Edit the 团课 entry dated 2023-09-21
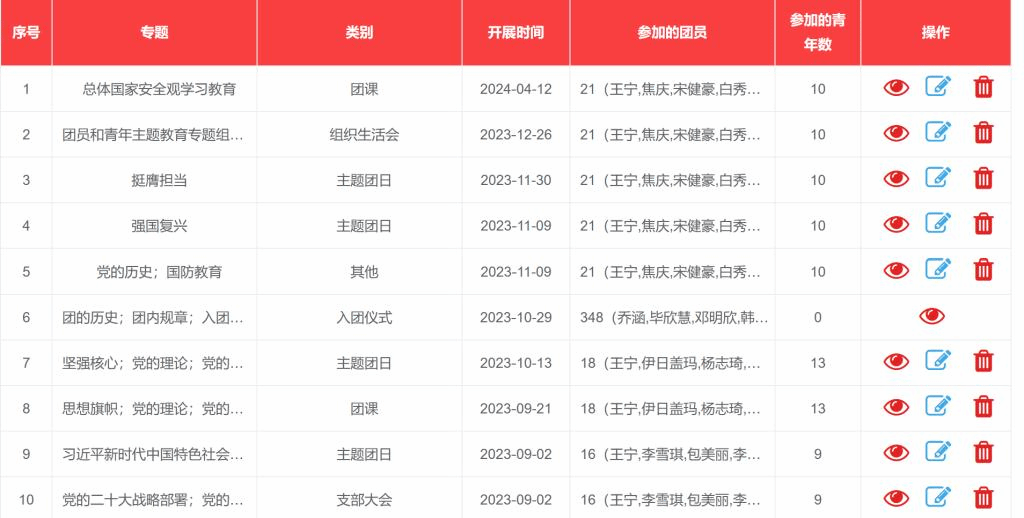Screen dimensions: 1024x518 point(937,407)
